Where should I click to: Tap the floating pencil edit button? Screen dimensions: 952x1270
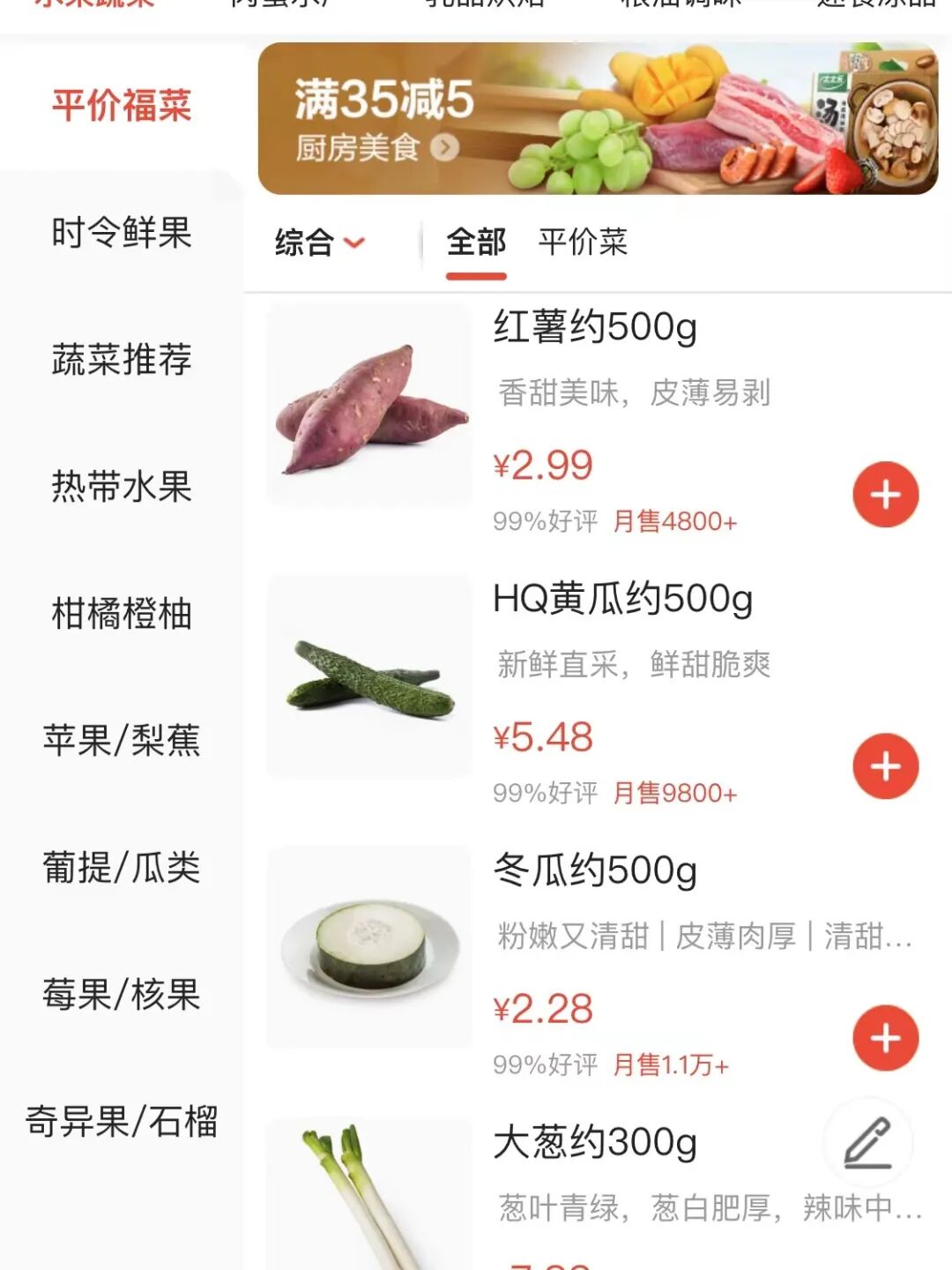click(868, 1143)
